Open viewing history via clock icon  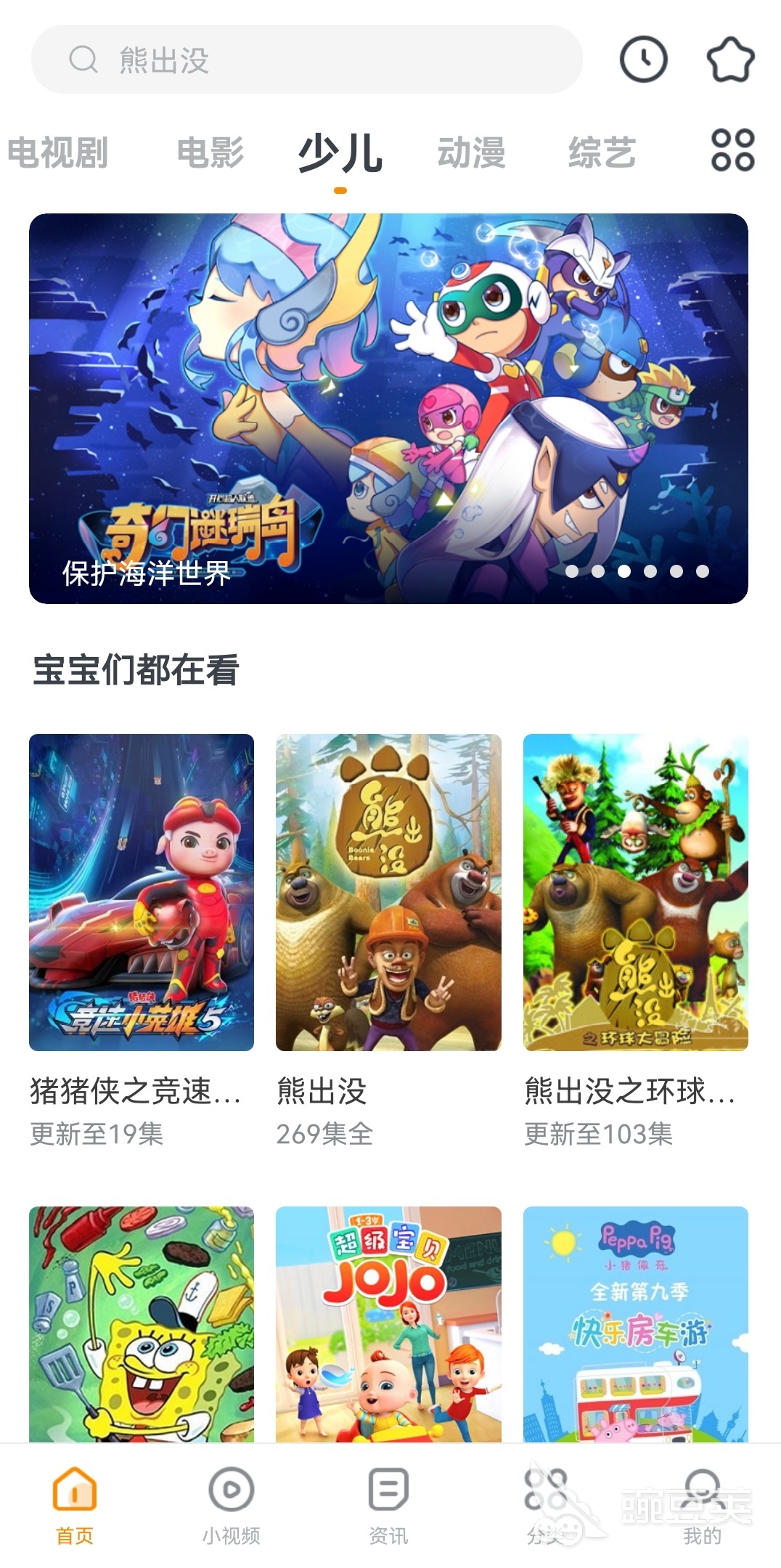[x=645, y=61]
